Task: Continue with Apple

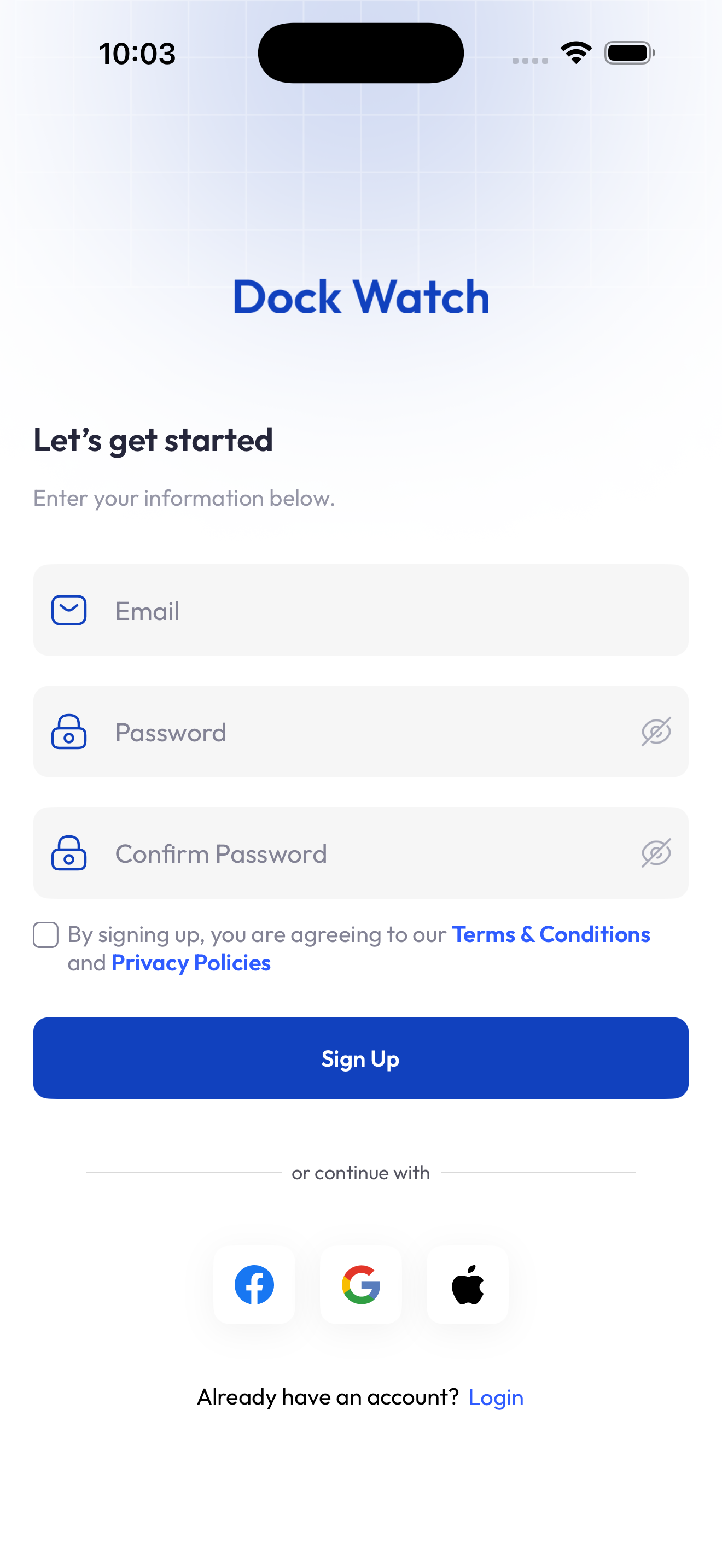Action: click(468, 1284)
